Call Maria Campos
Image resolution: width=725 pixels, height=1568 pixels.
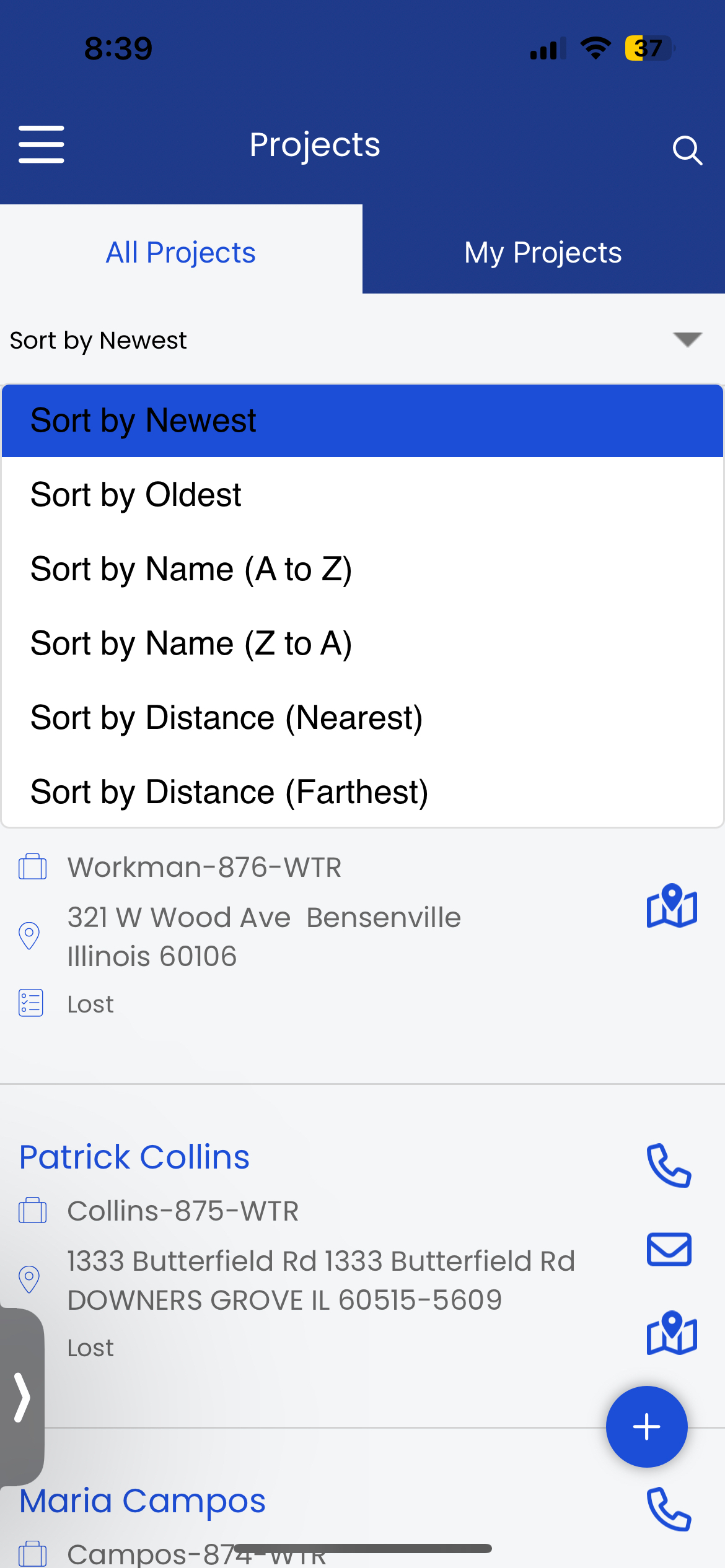(669, 1509)
